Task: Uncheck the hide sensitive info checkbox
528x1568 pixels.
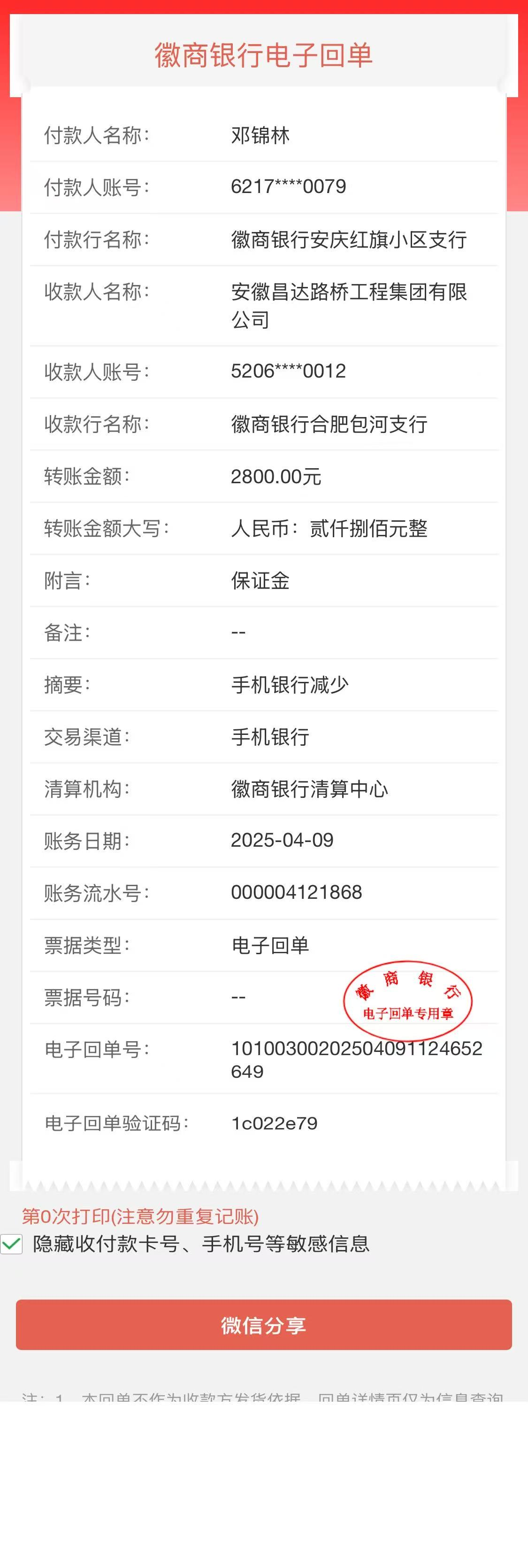Action: click(12, 1244)
